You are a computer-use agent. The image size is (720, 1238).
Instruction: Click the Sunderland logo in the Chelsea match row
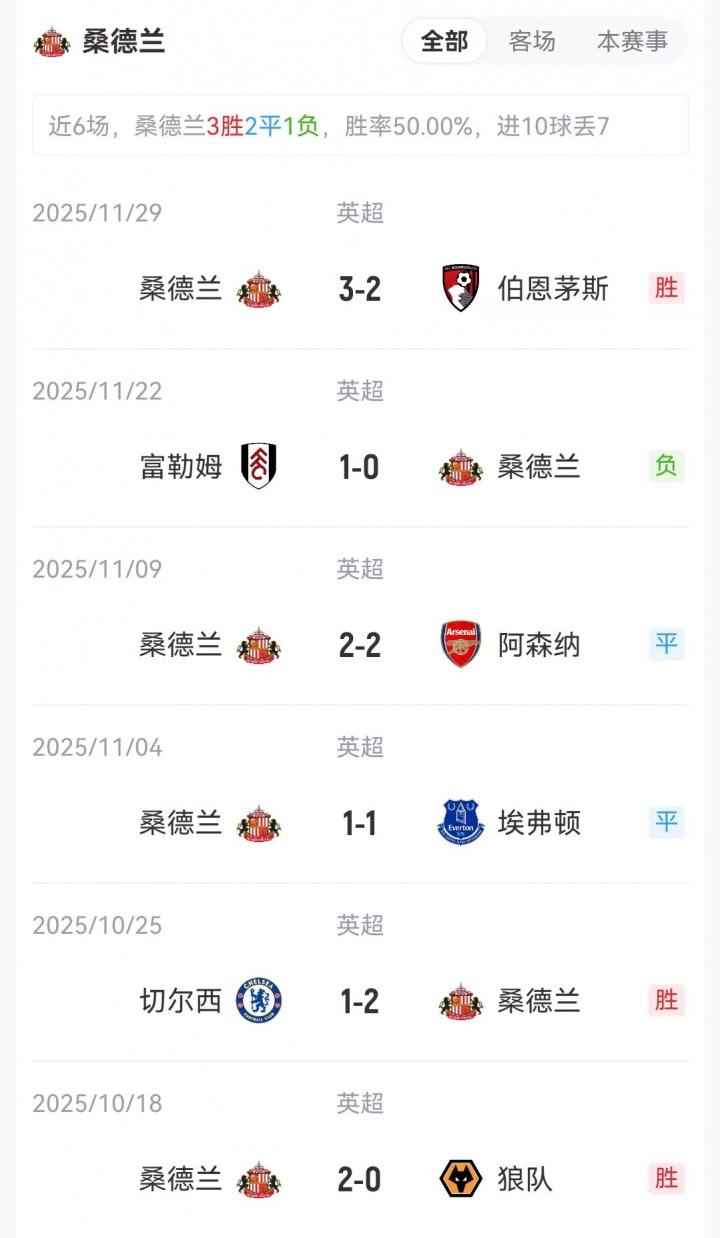point(461,1000)
